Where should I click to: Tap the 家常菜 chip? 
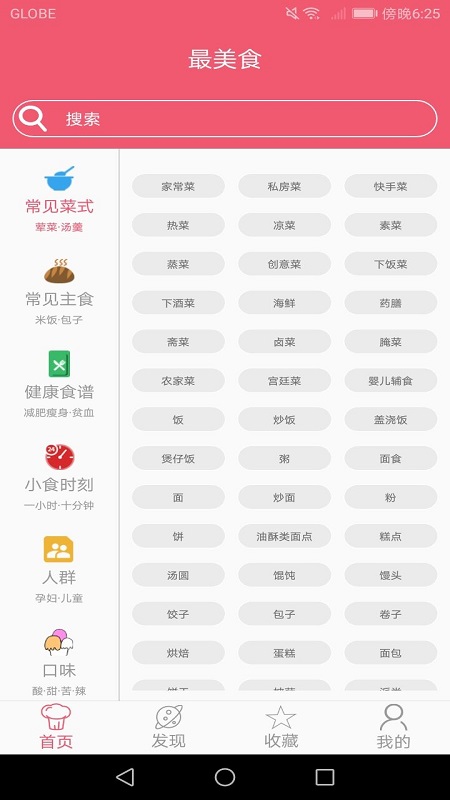178,186
